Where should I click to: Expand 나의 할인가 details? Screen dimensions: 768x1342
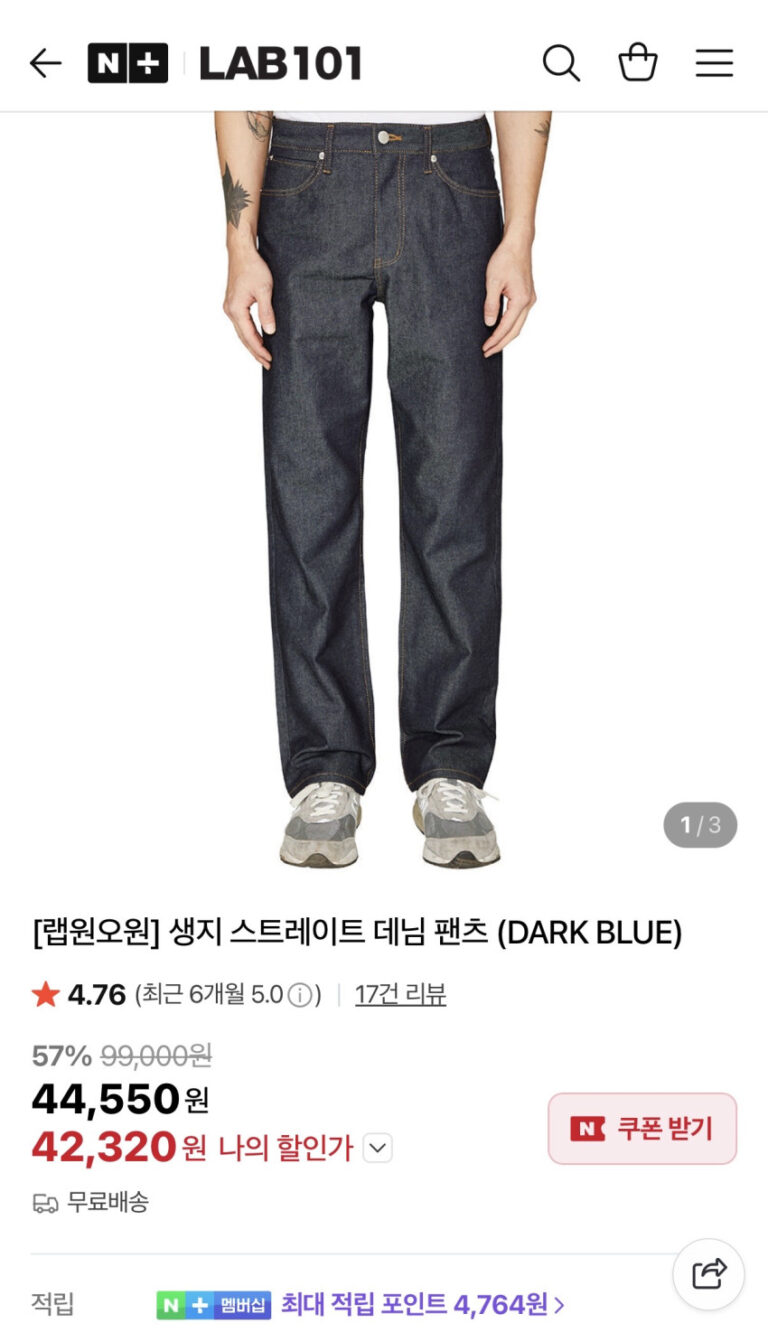point(377,1148)
